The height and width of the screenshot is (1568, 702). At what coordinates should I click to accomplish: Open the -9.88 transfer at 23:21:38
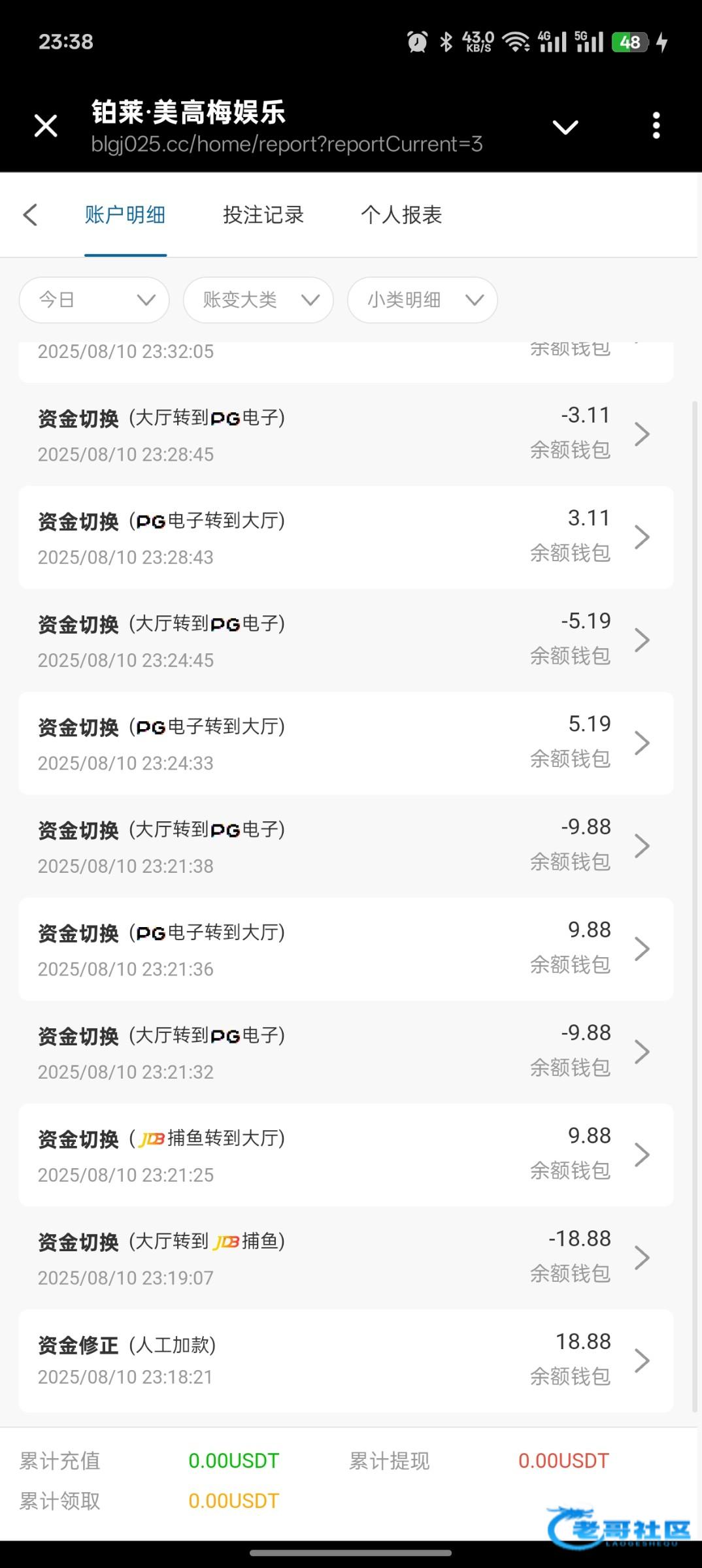[x=346, y=846]
